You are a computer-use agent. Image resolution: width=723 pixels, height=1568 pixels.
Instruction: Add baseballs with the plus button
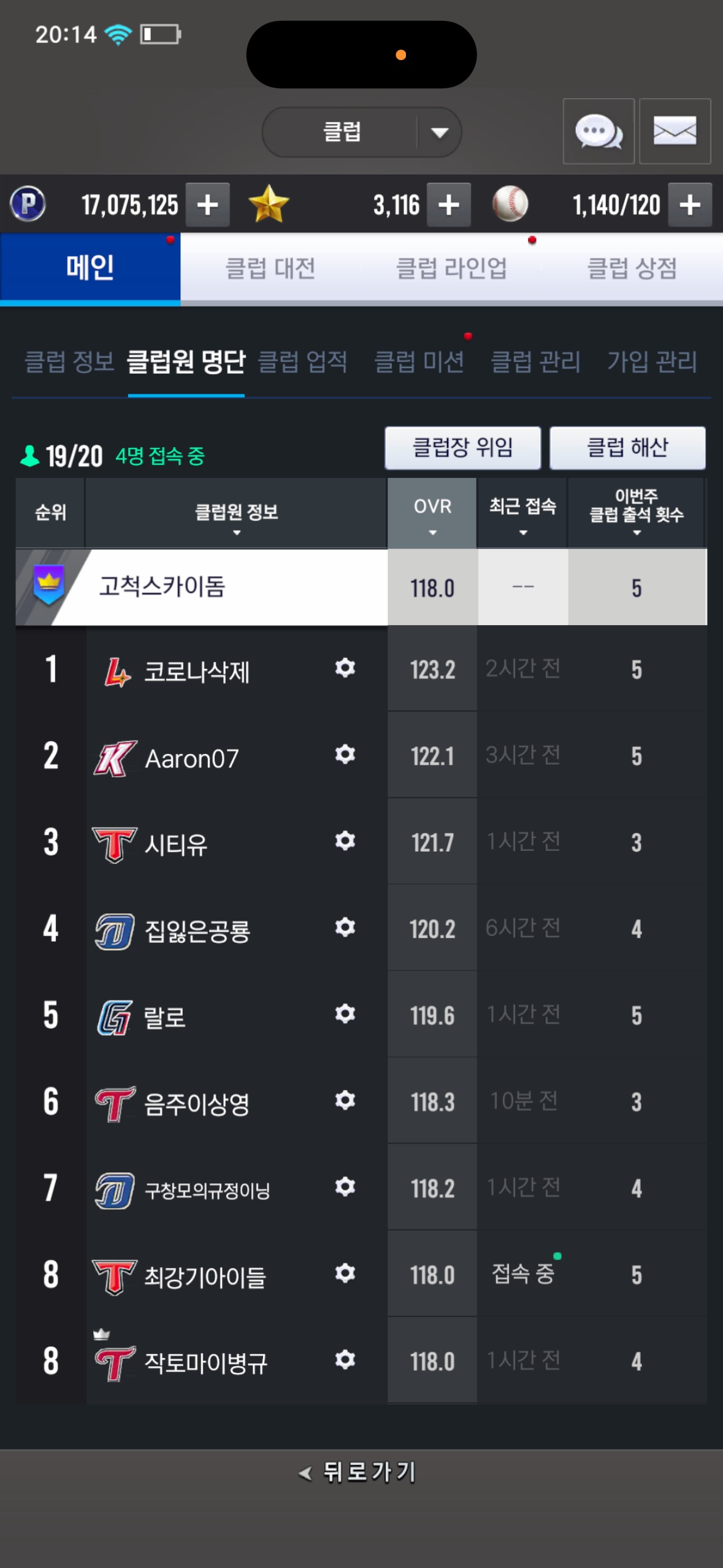click(689, 205)
